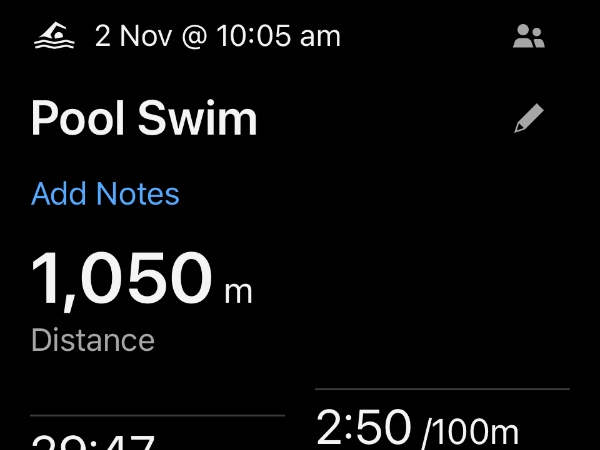This screenshot has height=450, width=600.
Task: Edit the Pool Swim title
Action: pos(528,120)
